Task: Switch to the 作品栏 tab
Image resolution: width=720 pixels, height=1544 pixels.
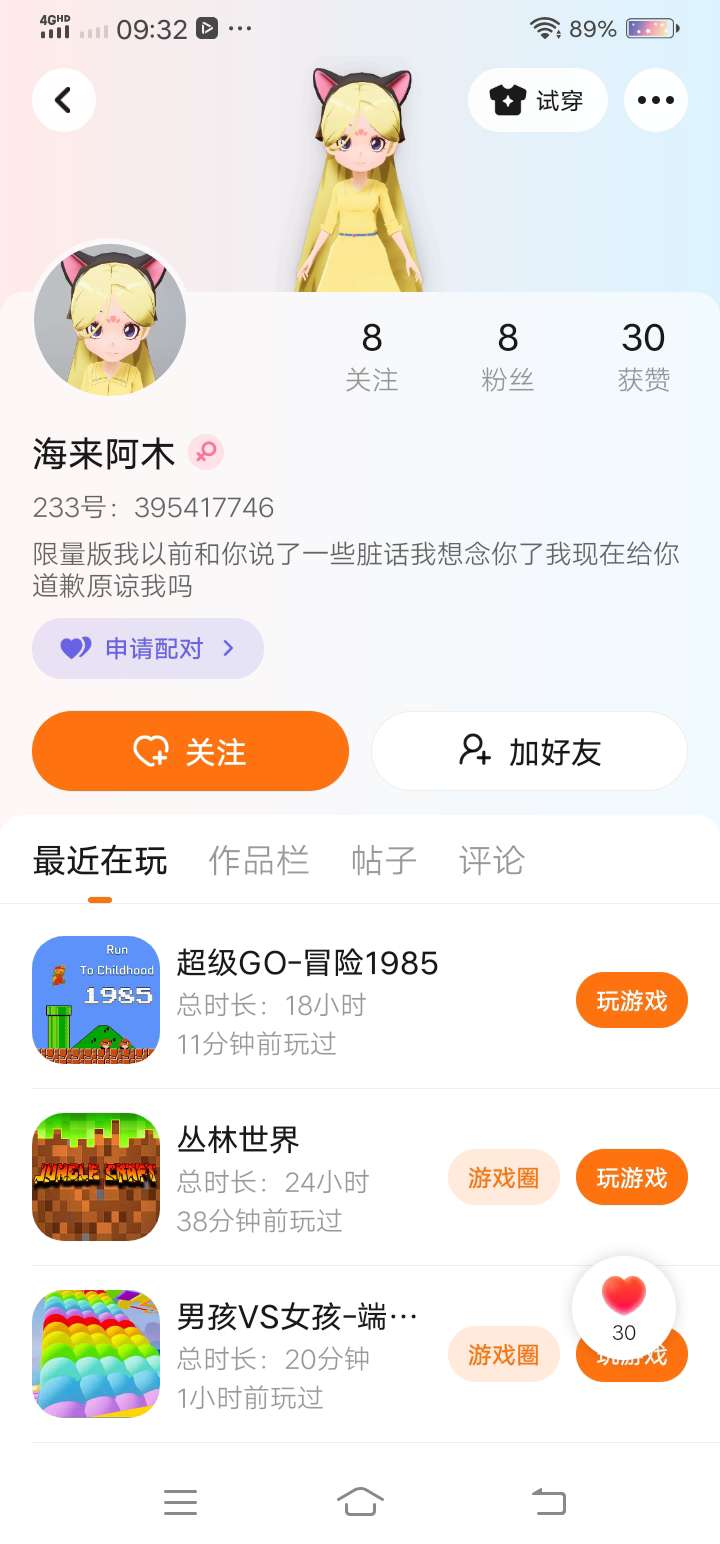Action: (x=258, y=860)
